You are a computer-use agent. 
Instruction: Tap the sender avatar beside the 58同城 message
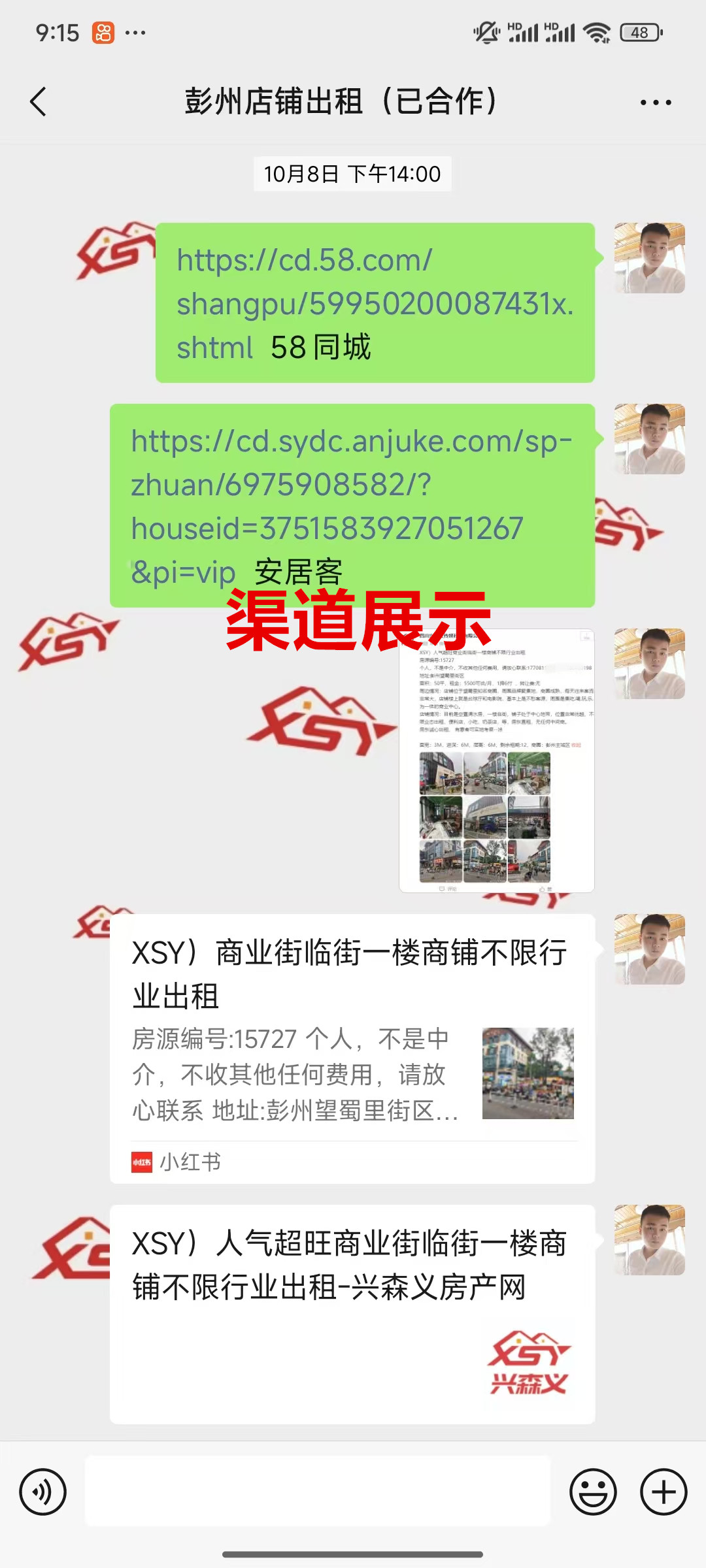[649, 258]
